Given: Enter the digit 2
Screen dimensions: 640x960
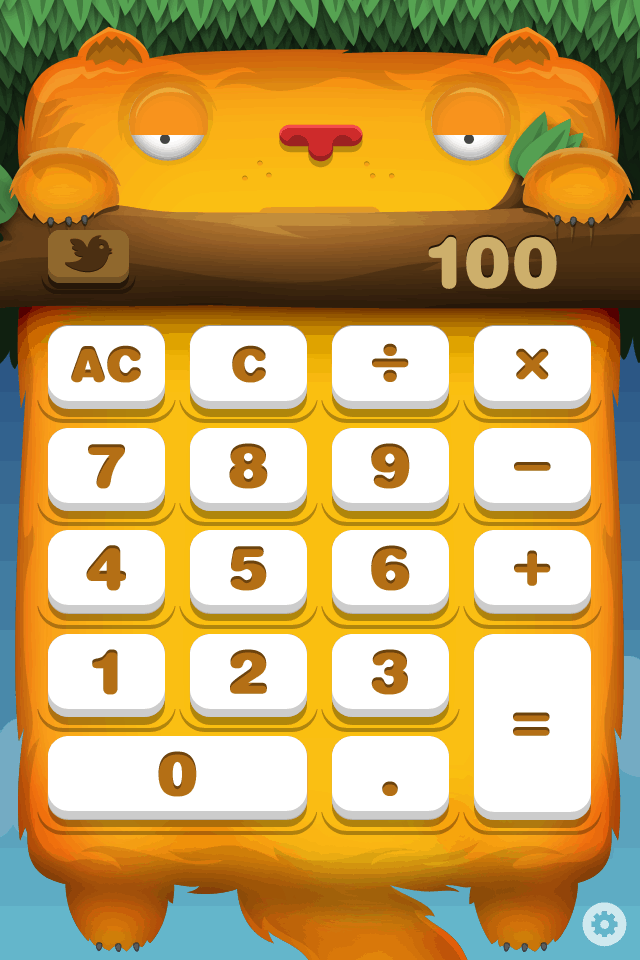Looking at the screenshot, I should tap(248, 673).
